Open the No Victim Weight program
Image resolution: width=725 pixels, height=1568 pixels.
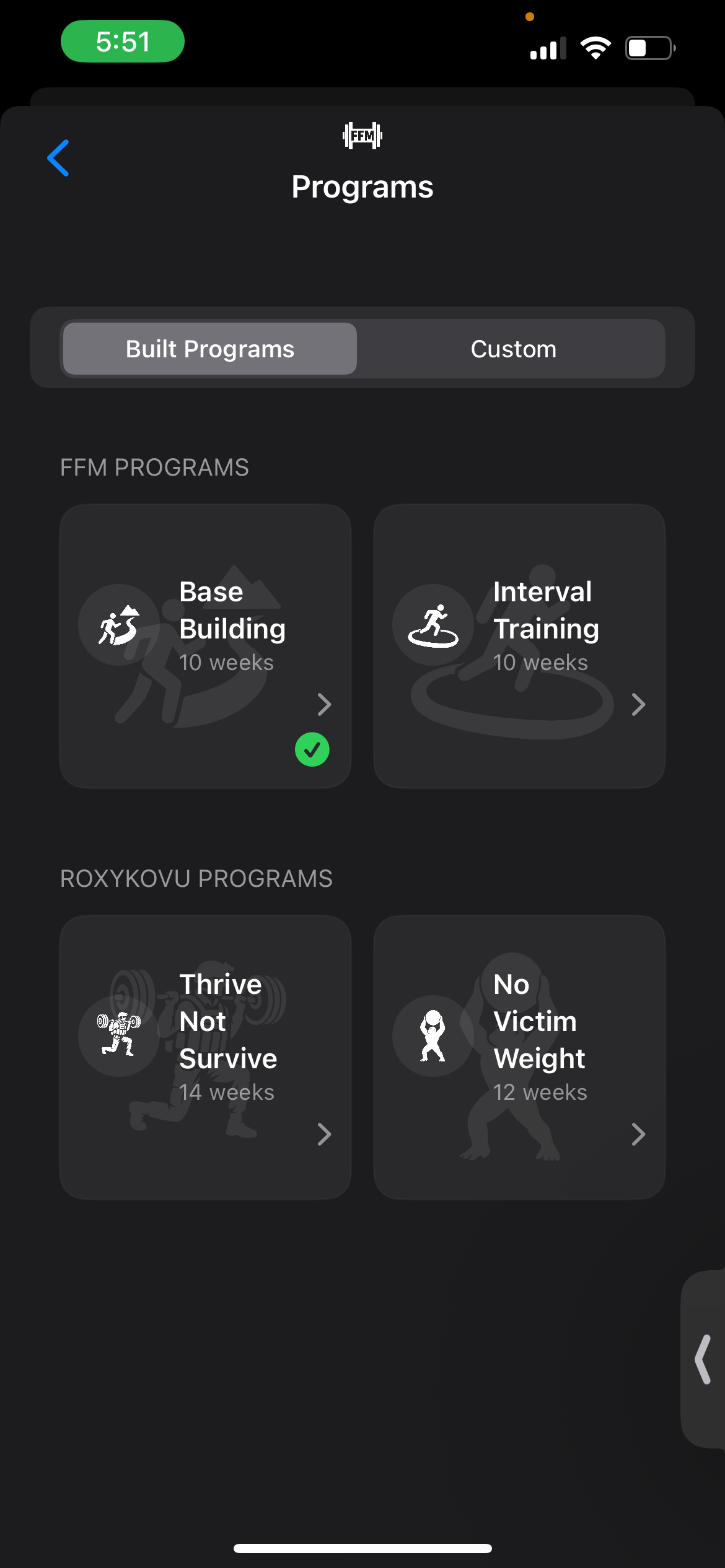pos(519,1057)
